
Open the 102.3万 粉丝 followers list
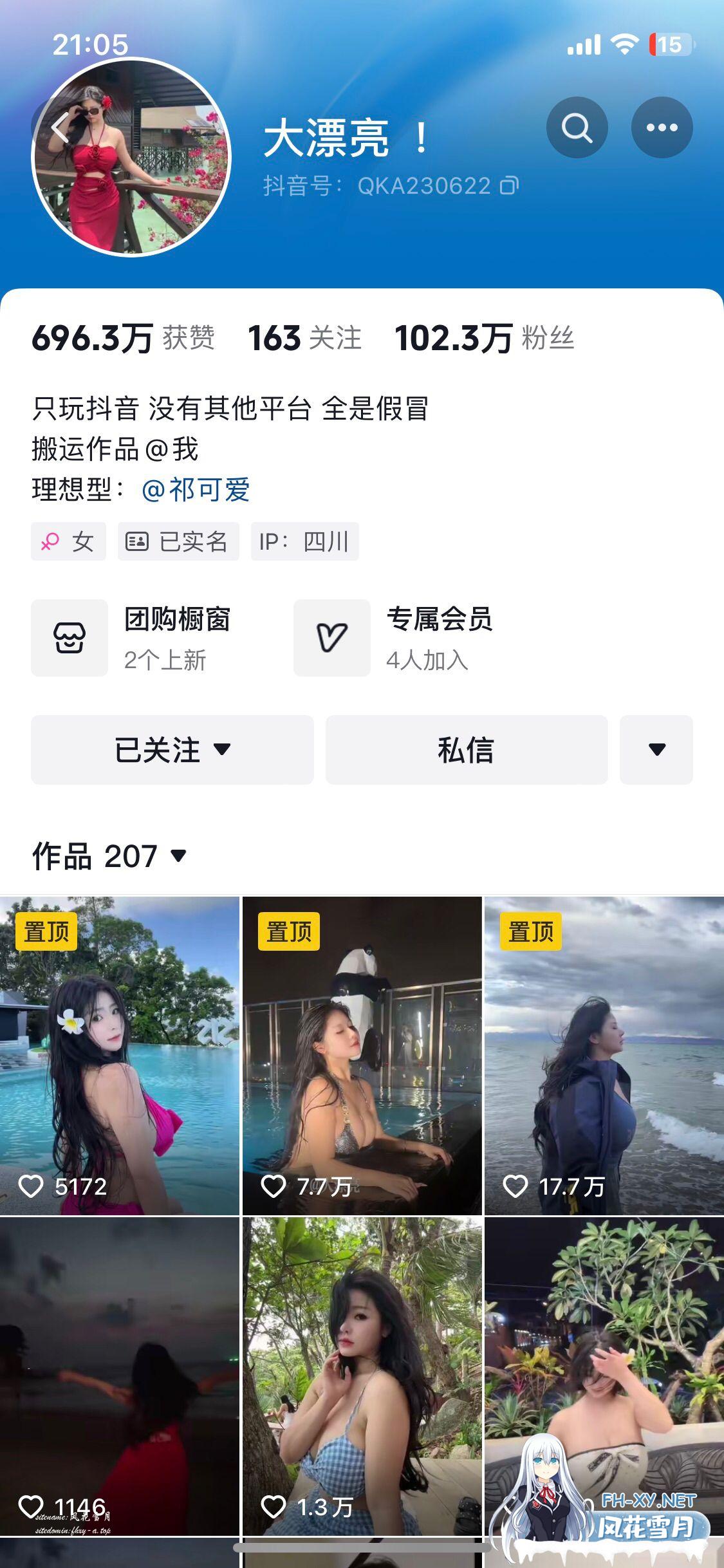[x=484, y=338]
